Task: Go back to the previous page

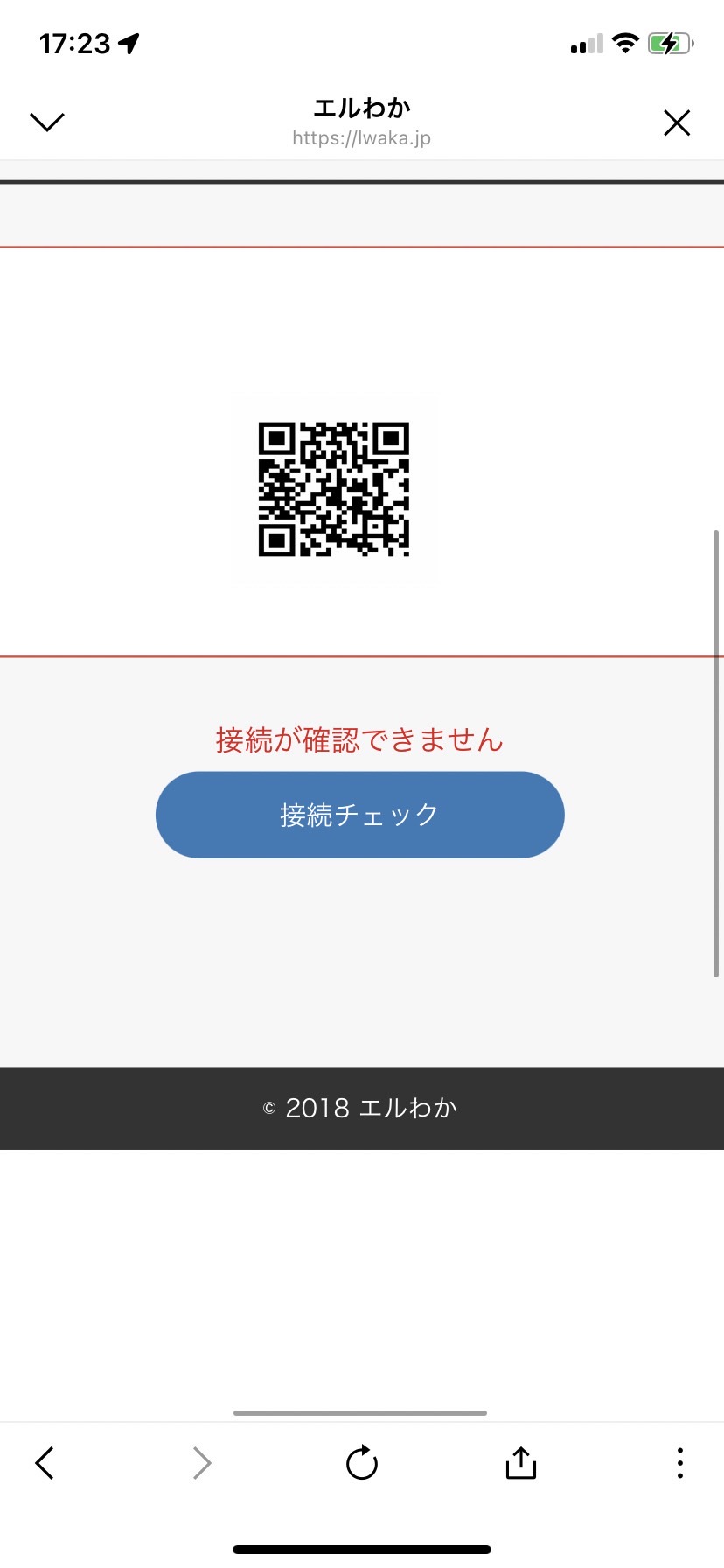Action: (x=45, y=1463)
